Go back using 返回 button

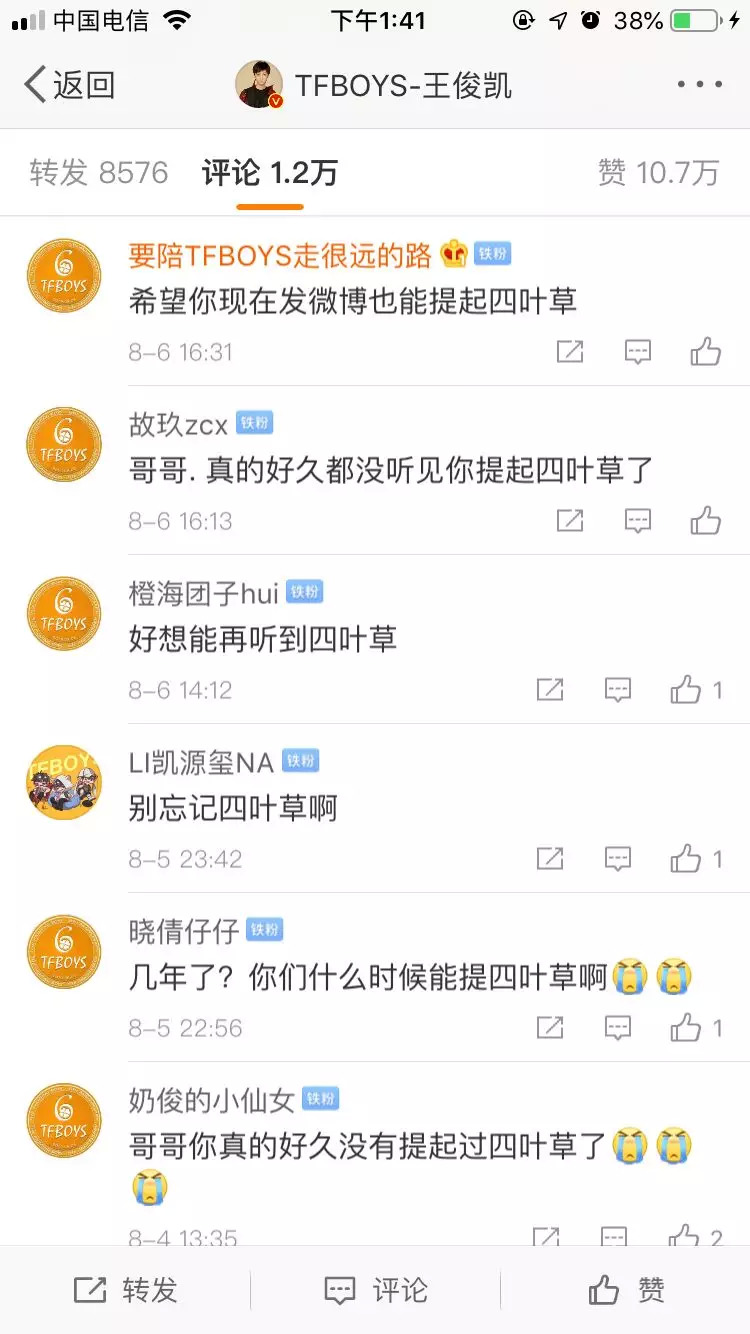(70, 85)
